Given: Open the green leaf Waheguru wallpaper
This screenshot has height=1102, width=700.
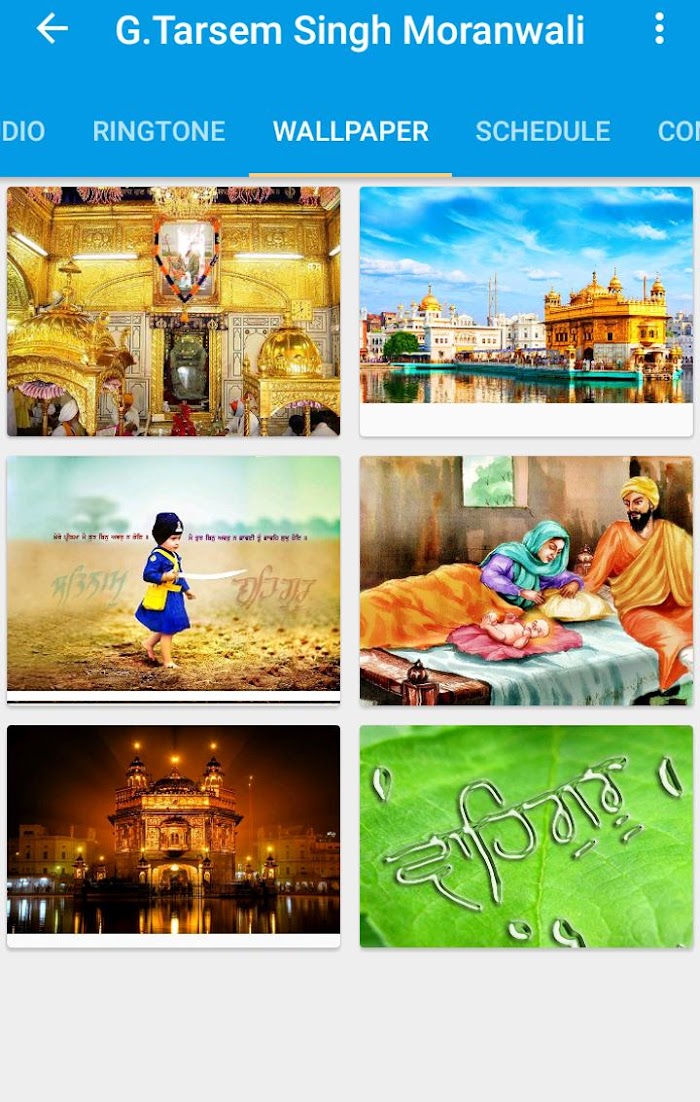Looking at the screenshot, I should pos(526,836).
